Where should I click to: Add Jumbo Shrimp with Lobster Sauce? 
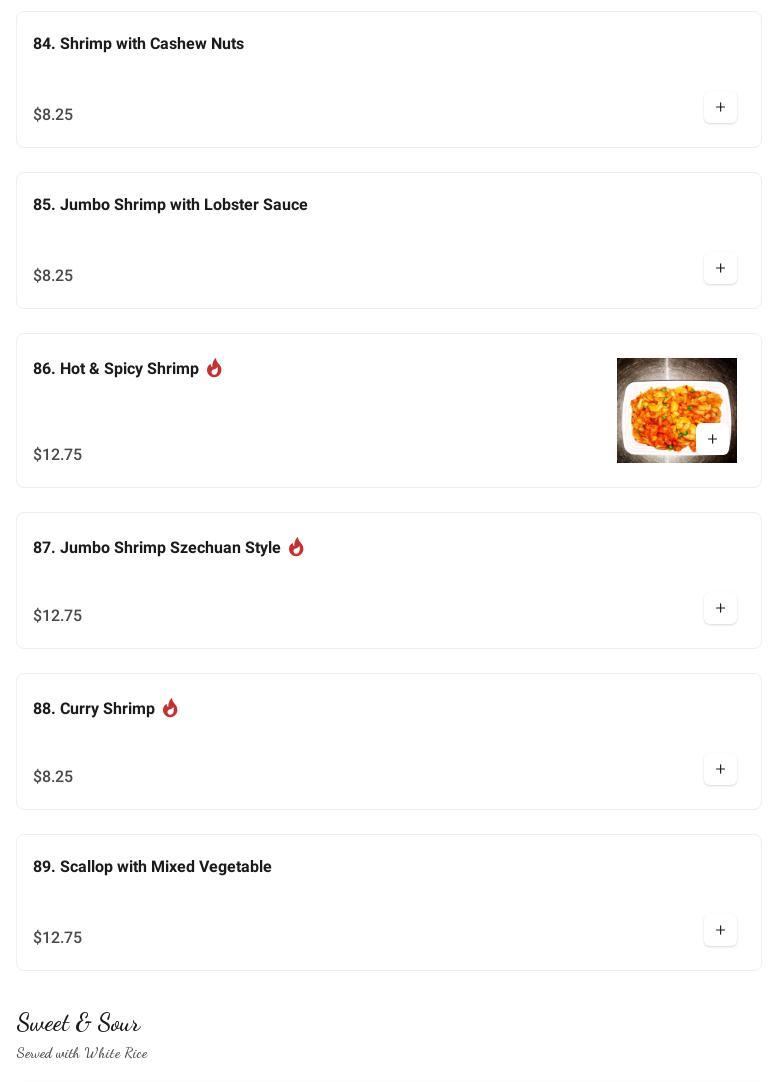720,269
